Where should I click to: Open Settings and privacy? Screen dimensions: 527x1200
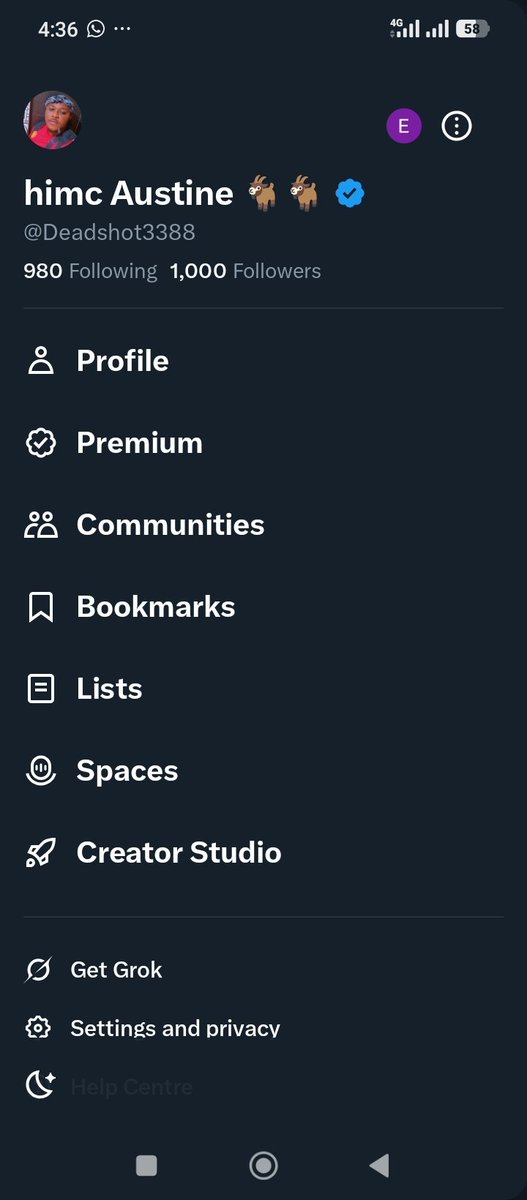(x=263, y=1028)
